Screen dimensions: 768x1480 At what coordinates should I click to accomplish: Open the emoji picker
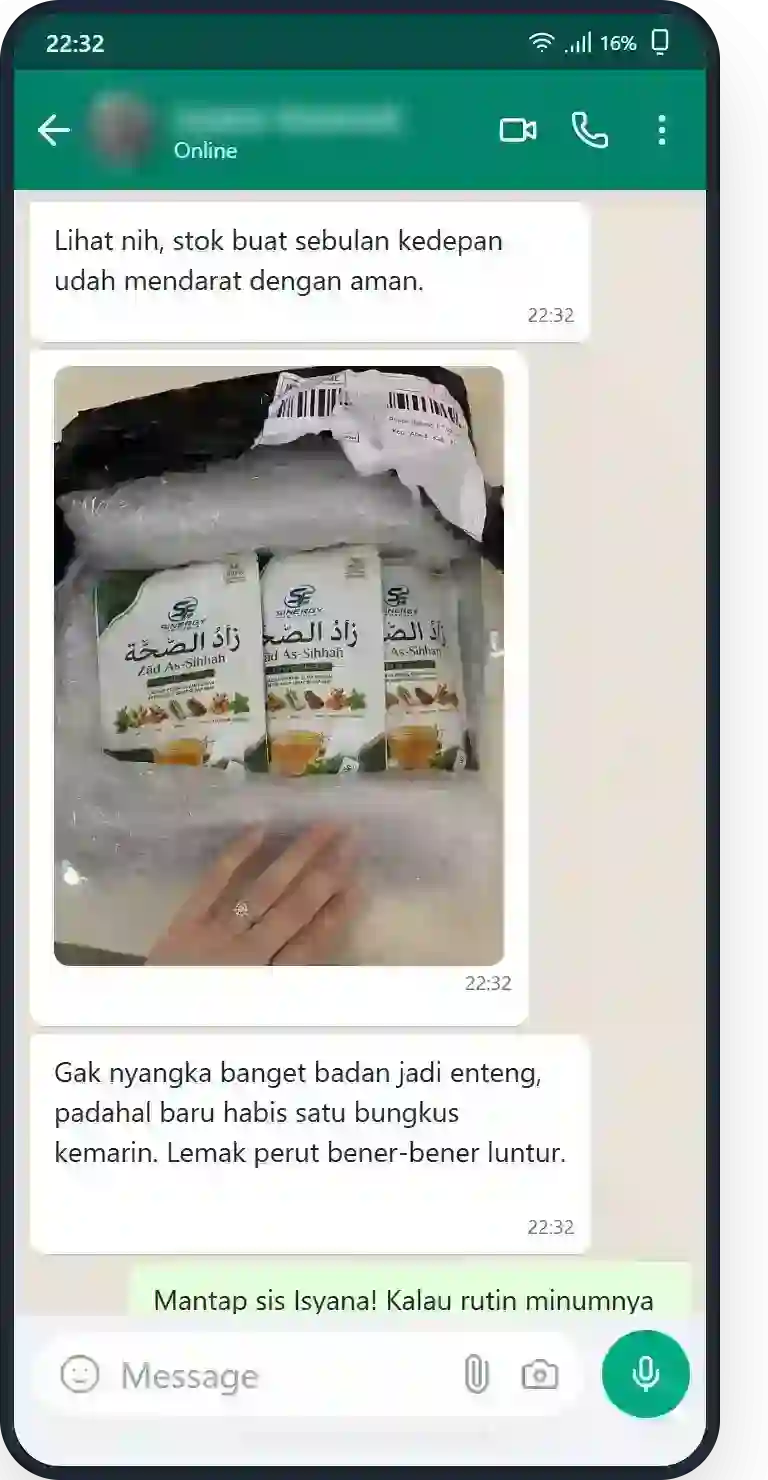80,1374
